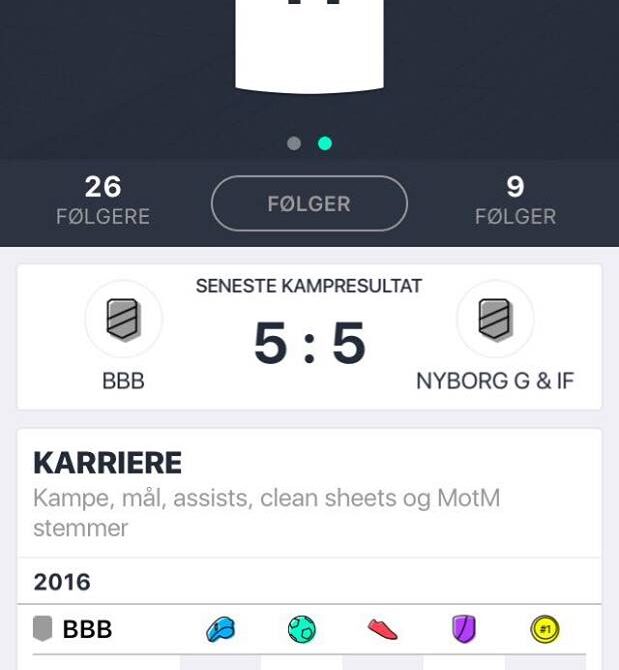Open the BBB team row under 2016
The height and width of the screenshot is (670, 619).
click(88, 629)
